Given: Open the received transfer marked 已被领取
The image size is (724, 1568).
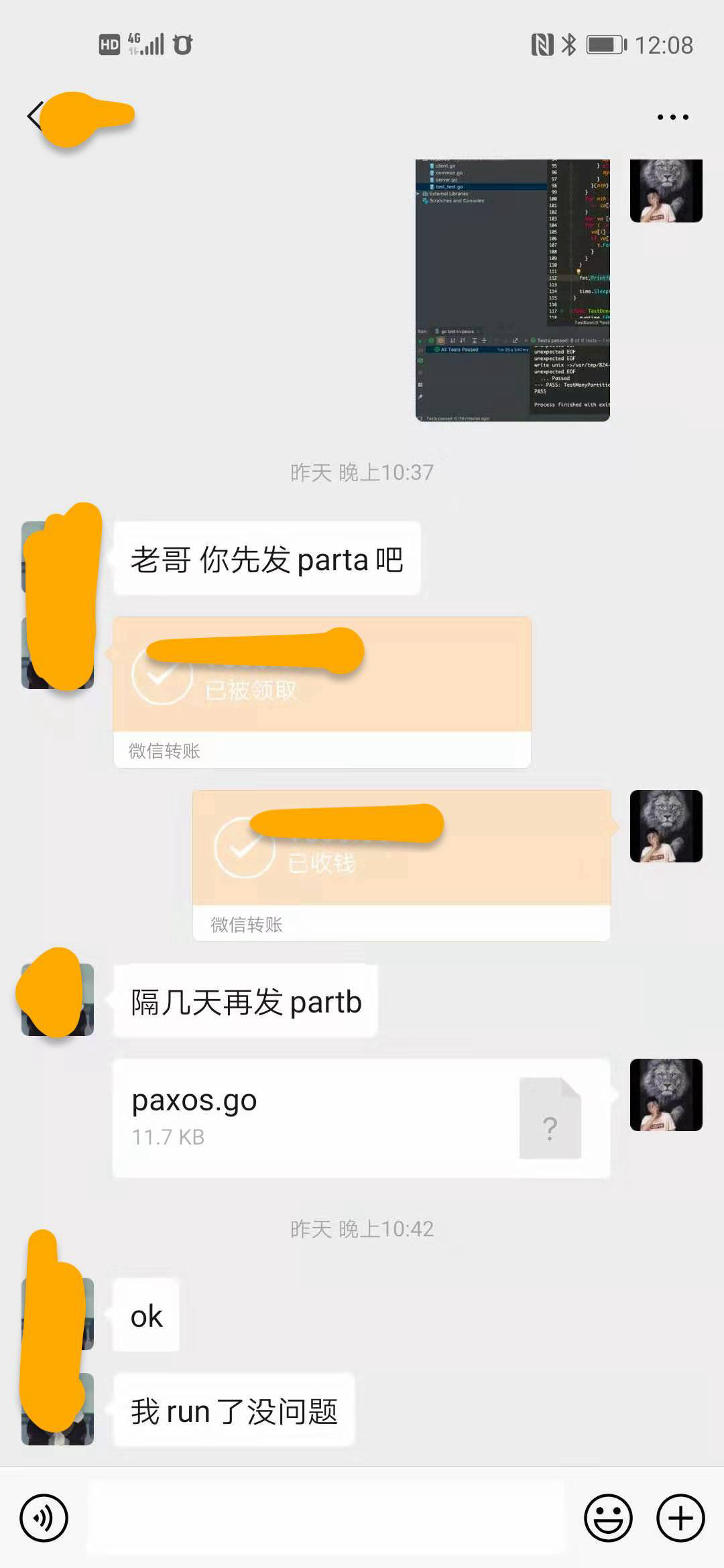Looking at the screenshot, I should tap(322, 690).
